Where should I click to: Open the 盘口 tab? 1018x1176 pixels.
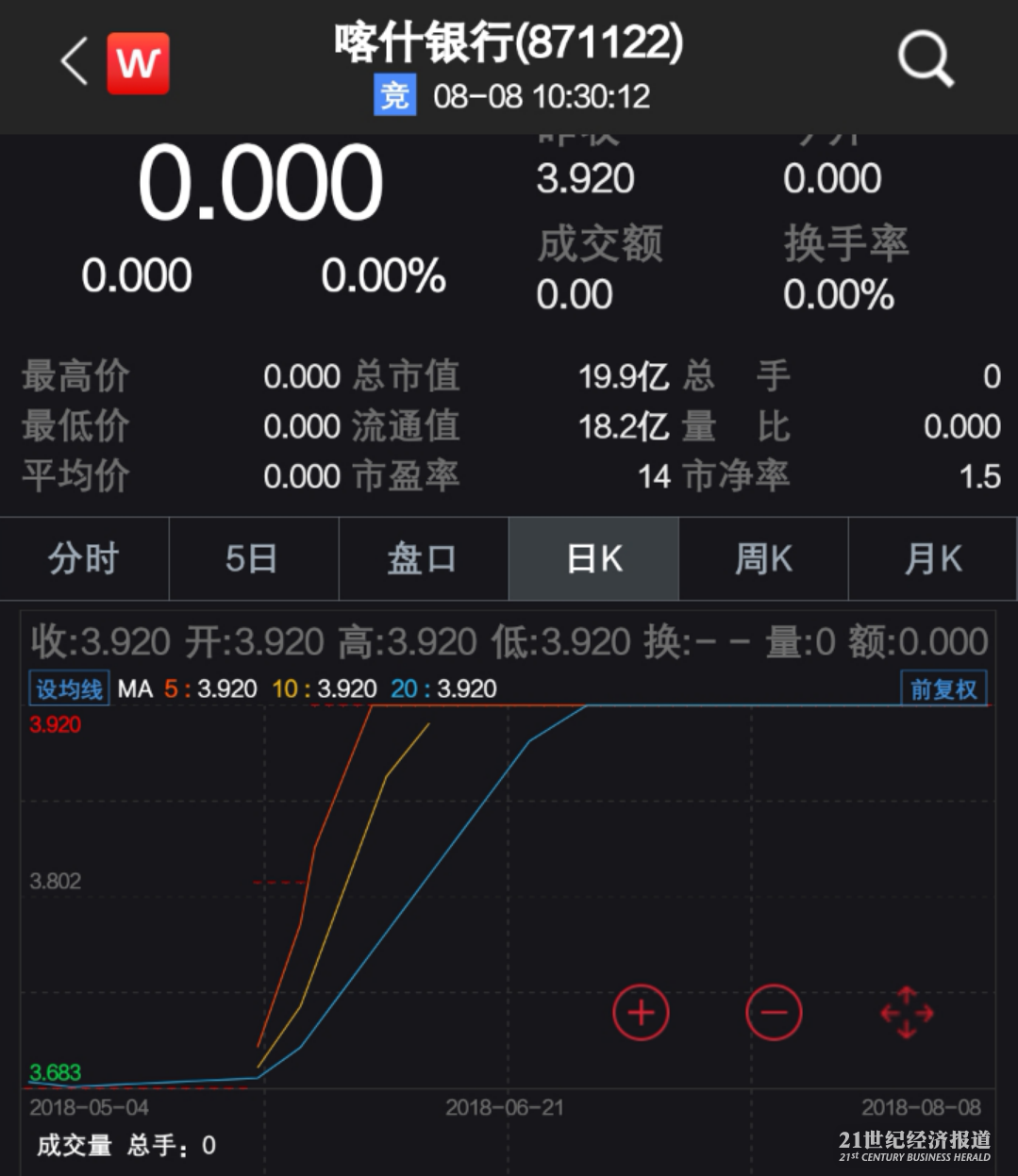tap(423, 559)
